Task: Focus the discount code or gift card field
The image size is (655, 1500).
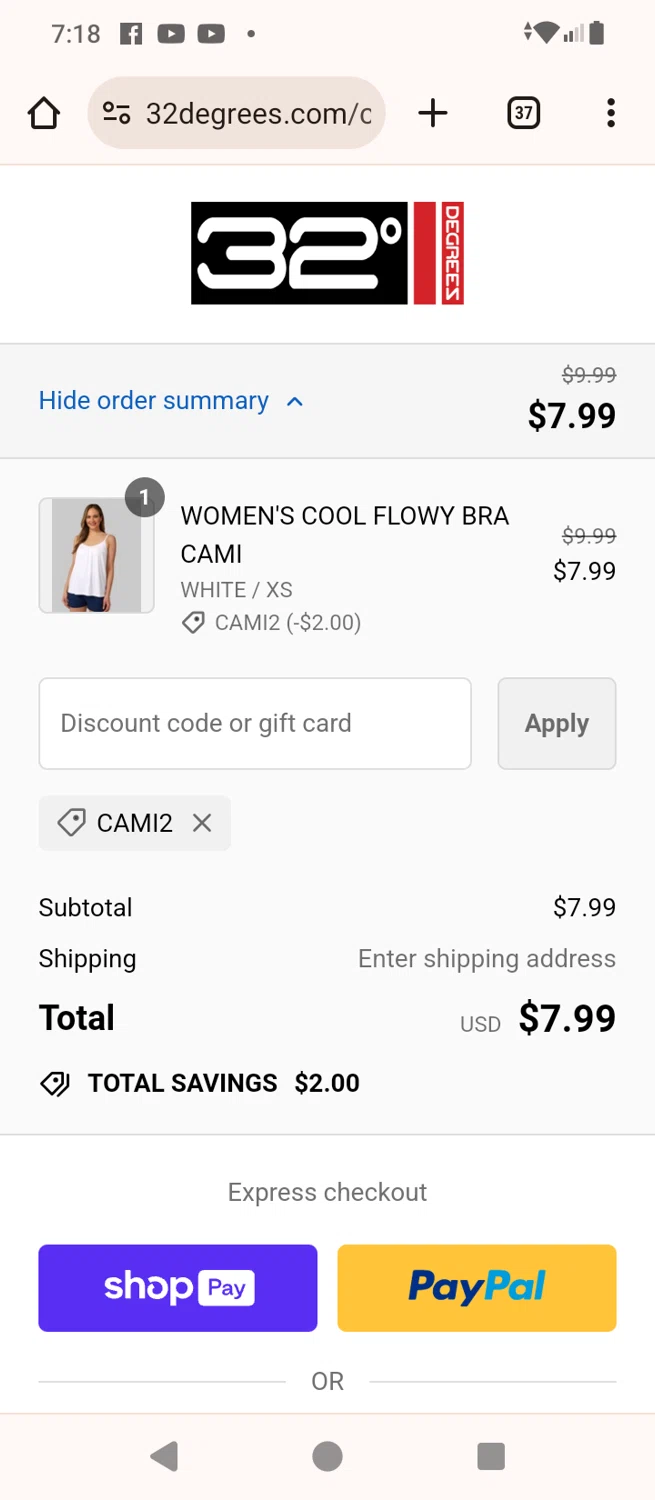Action: (x=255, y=723)
